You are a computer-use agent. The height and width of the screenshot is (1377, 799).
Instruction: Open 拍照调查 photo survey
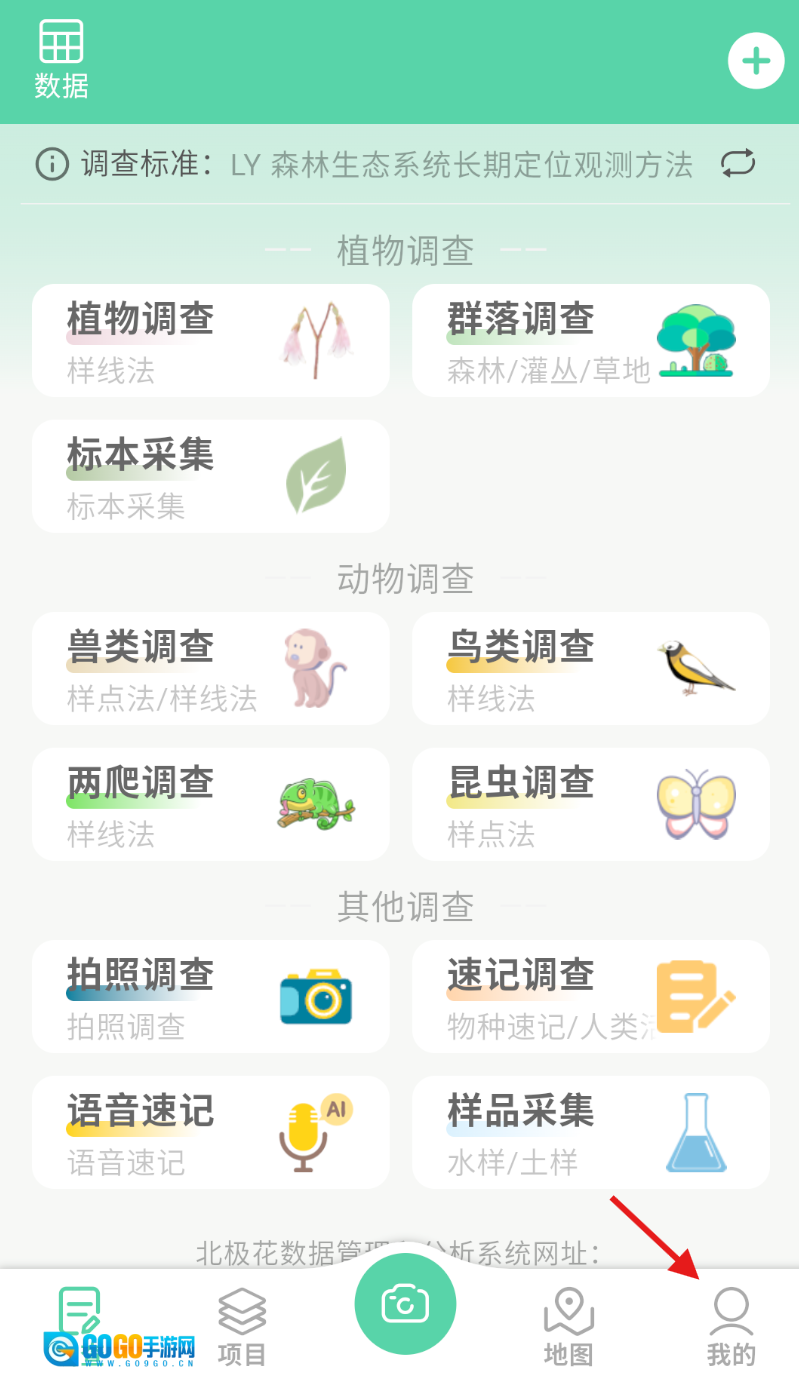pyautogui.click(x=211, y=996)
